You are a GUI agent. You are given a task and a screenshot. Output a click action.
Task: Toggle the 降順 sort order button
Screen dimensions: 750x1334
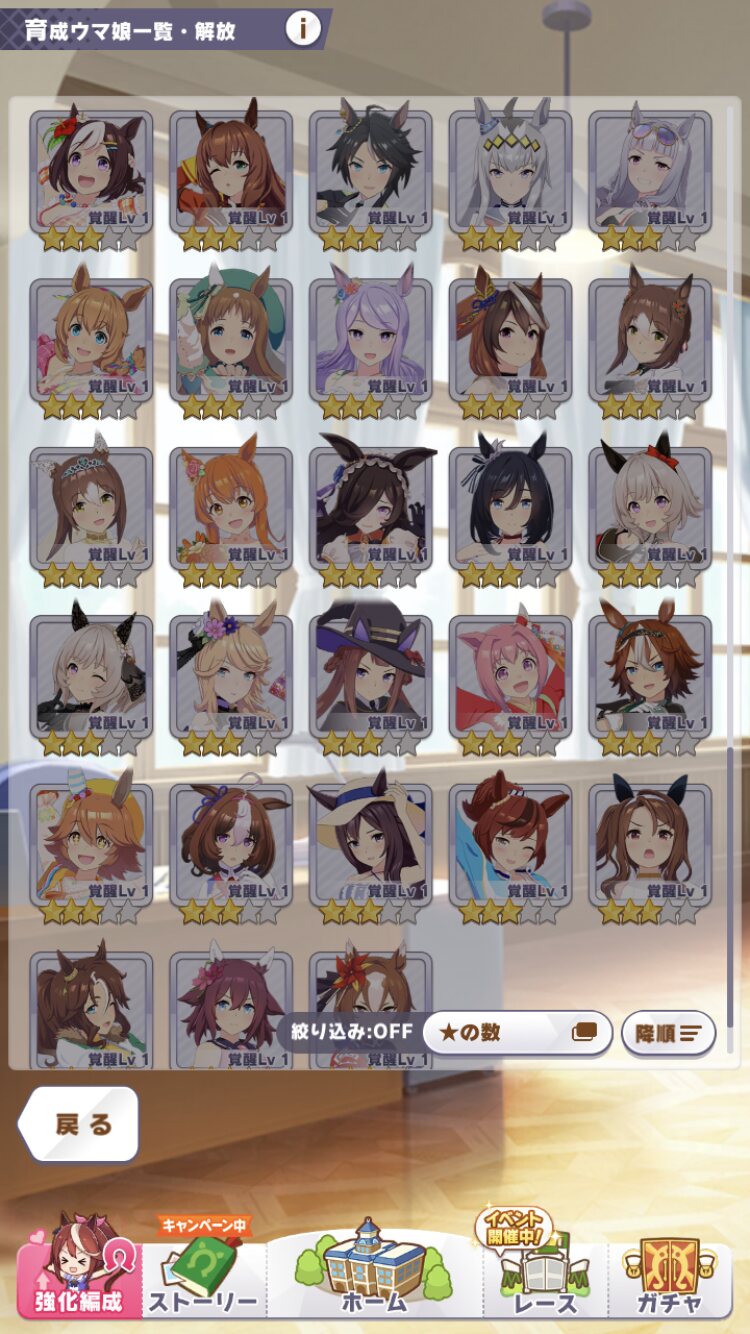coord(668,1032)
